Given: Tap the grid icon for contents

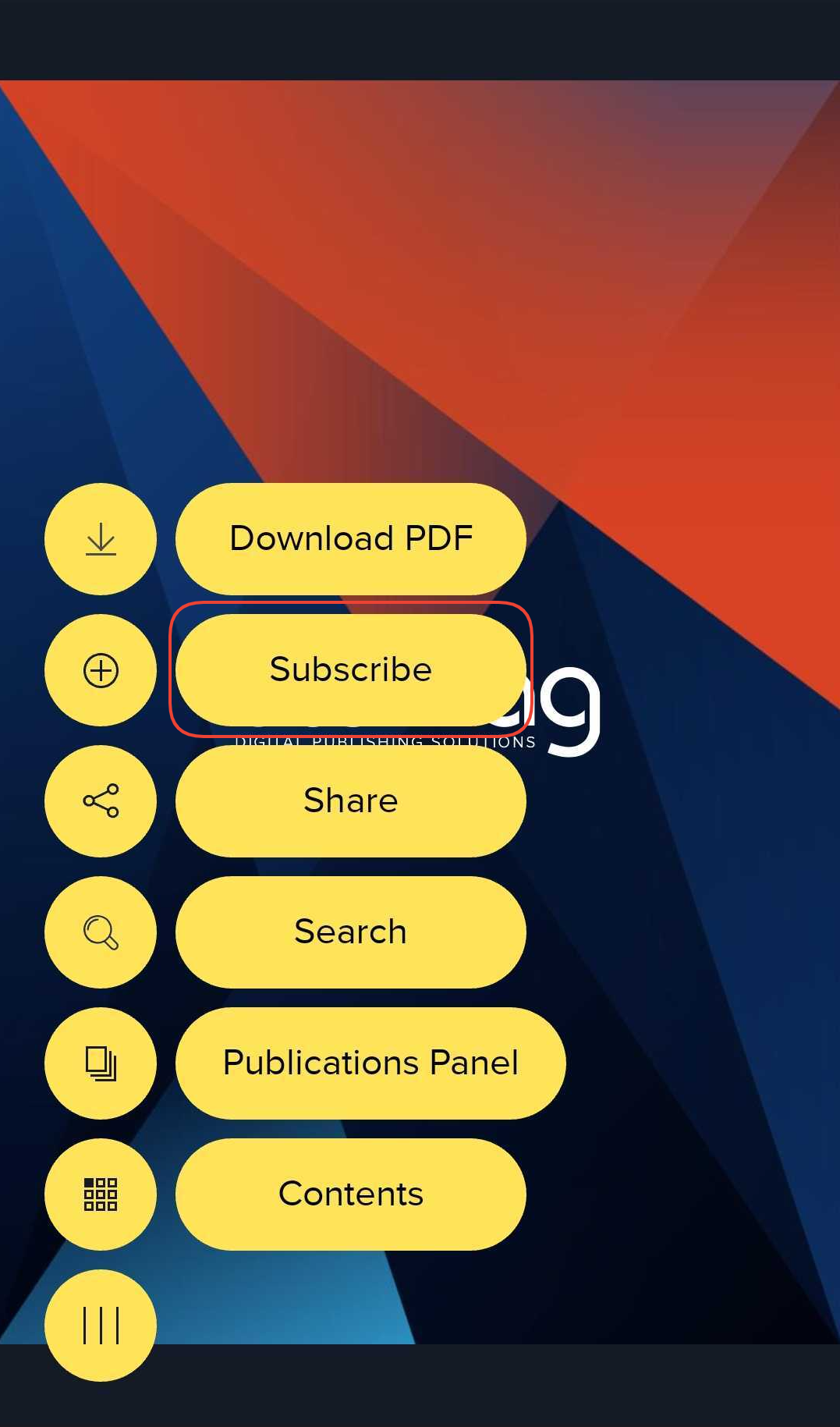Looking at the screenshot, I should (x=101, y=1194).
